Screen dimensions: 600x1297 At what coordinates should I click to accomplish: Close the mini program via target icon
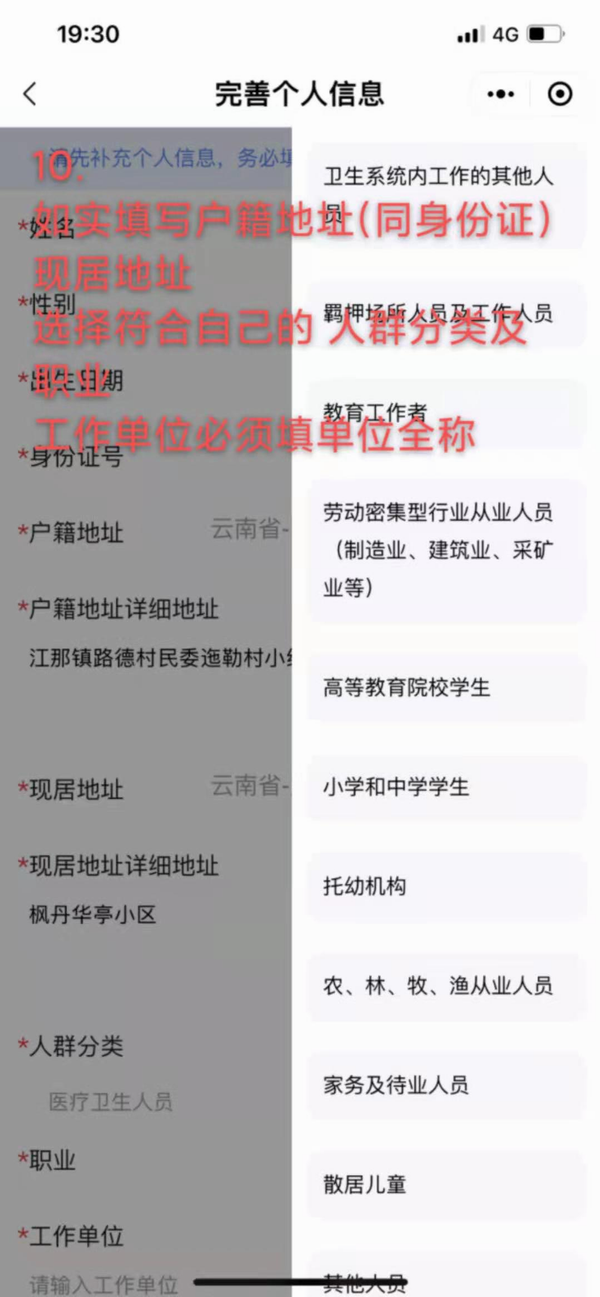561,94
